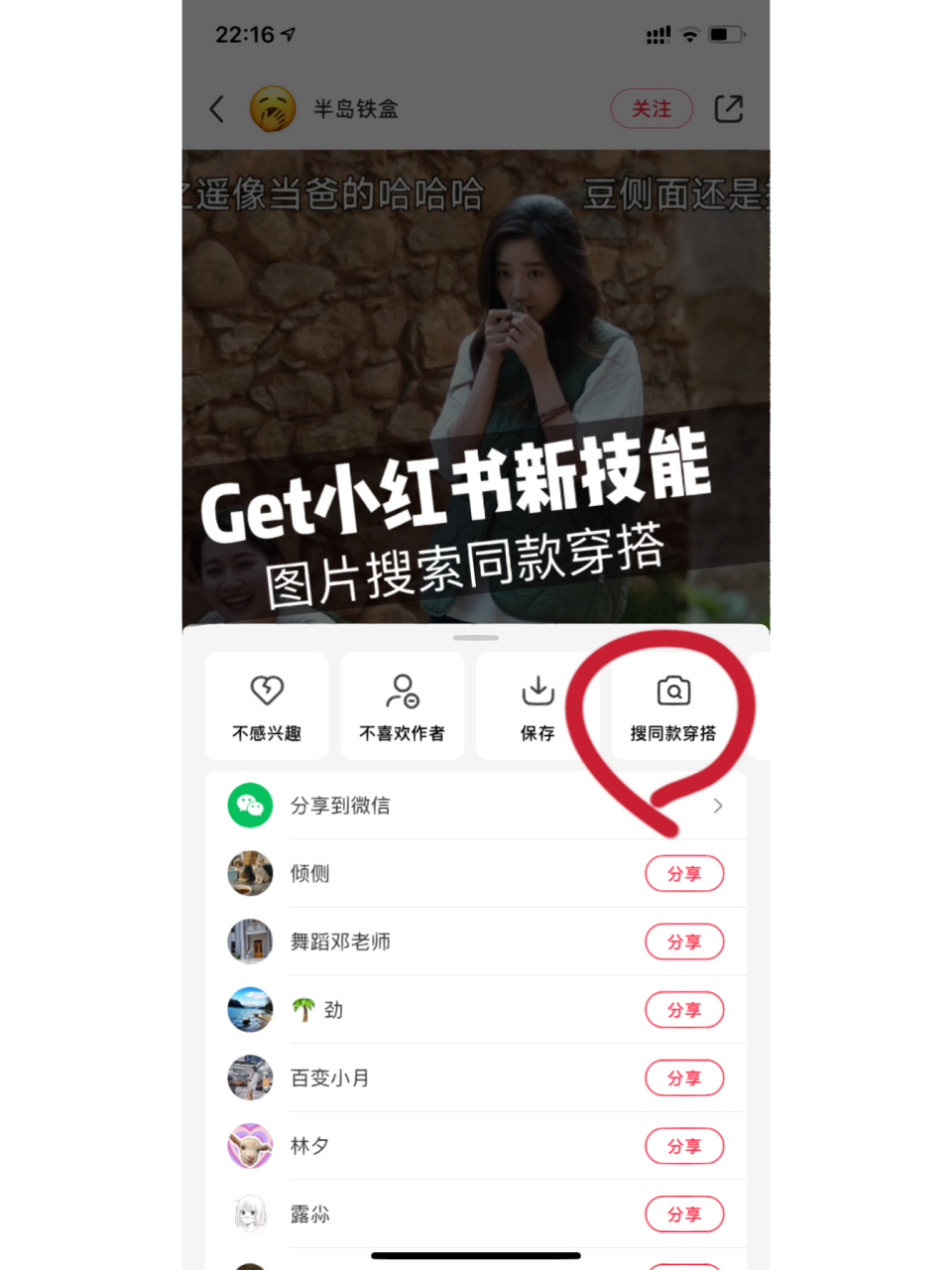Screen dimensions: 952x1270
Task: Expand 分享到微信 via its right chevron
Action: coord(718,806)
